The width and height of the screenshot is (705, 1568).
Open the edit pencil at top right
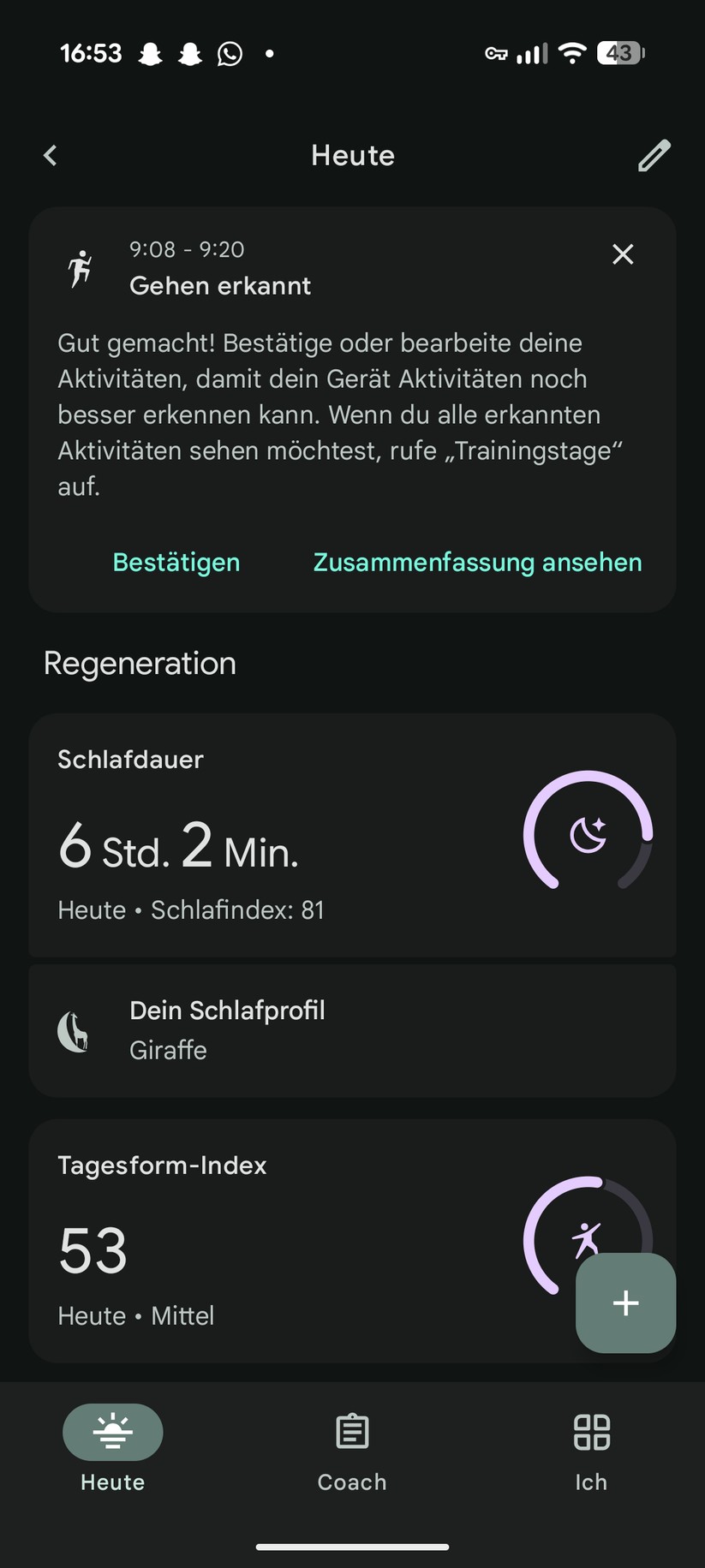pyautogui.click(x=654, y=155)
